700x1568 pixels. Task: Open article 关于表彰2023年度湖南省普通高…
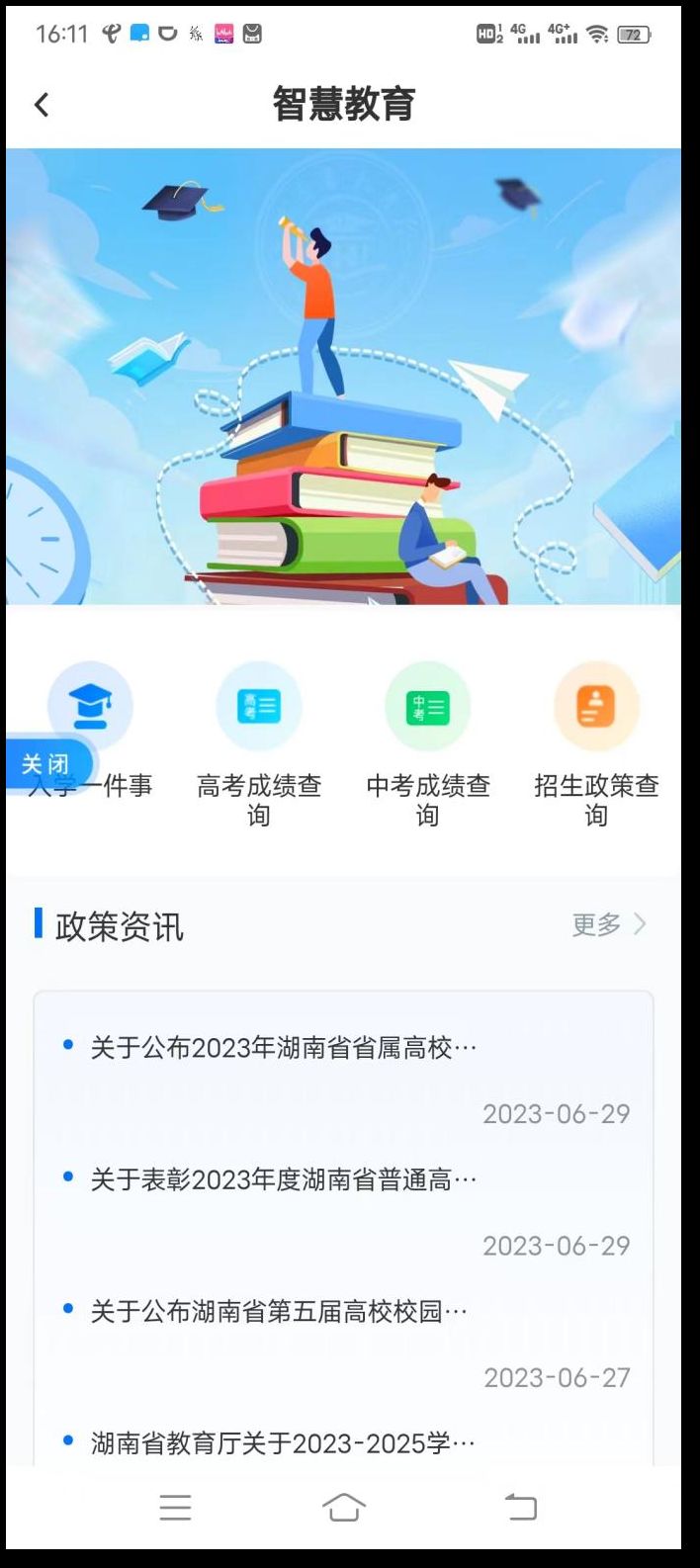coord(284,1179)
